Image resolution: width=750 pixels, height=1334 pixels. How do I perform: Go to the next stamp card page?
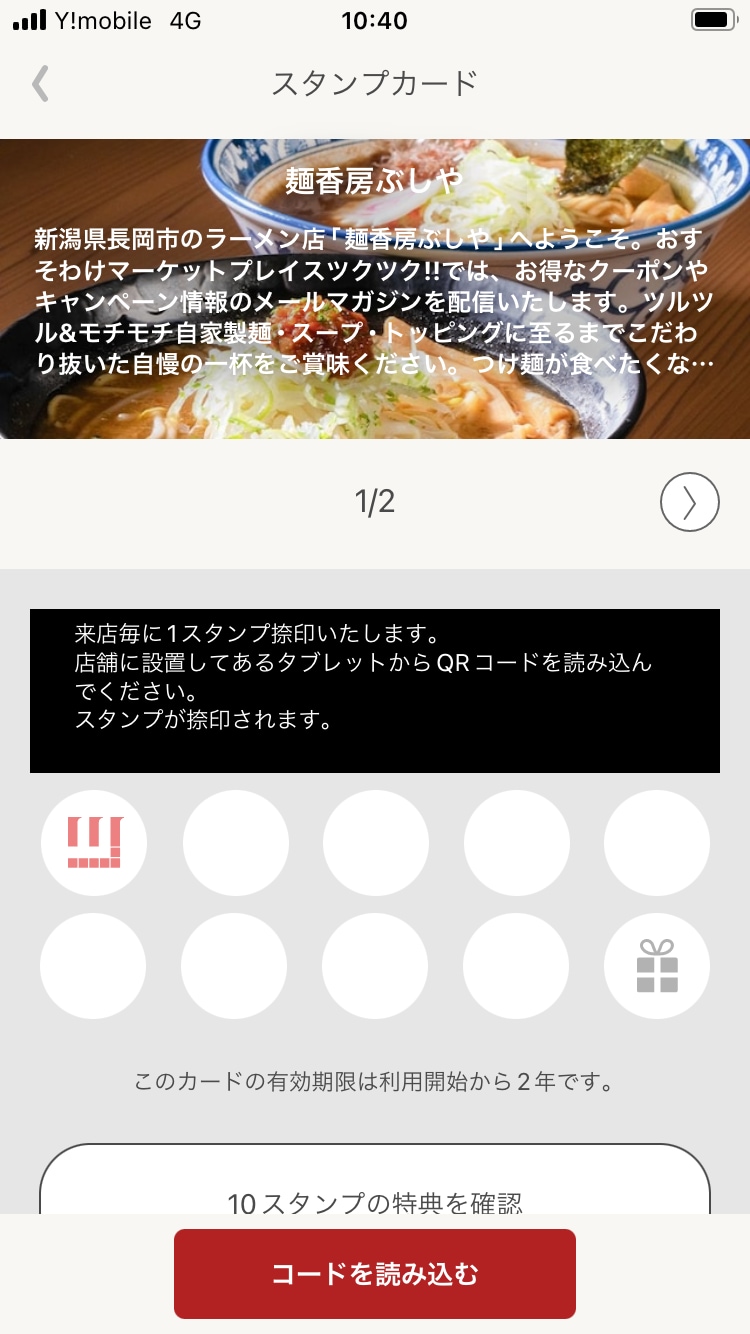coord(689,502)
